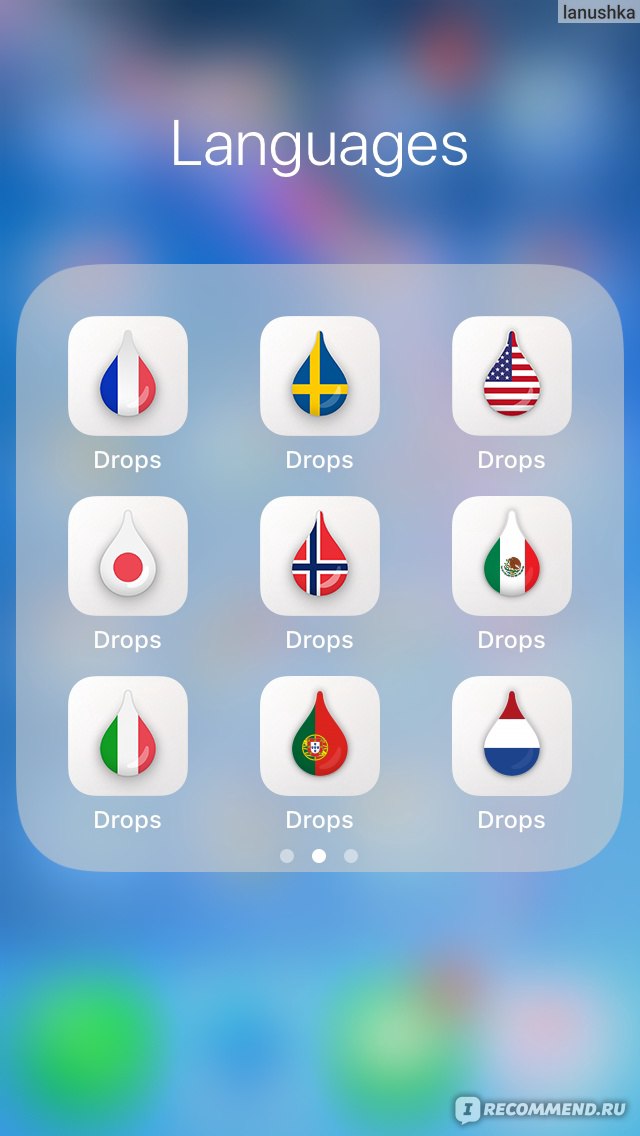
Task: Tap the folder page indicator dots
Action: click(319, 856)
